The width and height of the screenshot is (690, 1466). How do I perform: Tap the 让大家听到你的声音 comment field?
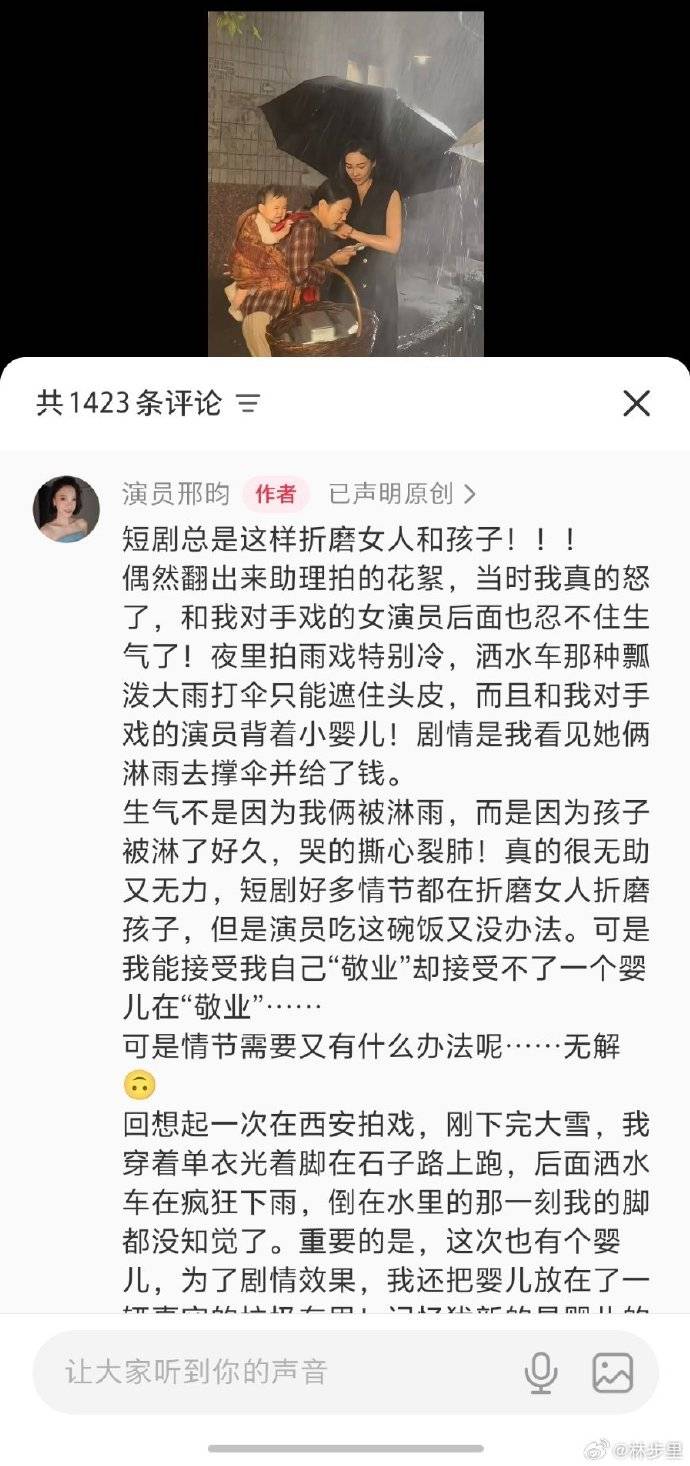(270, 1371)
